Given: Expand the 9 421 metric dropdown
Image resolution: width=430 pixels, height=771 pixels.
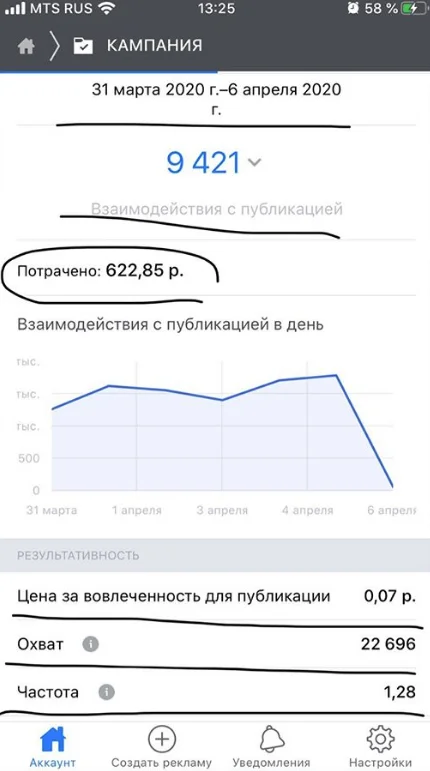Looking at the screenshot, I should [214, 163].
